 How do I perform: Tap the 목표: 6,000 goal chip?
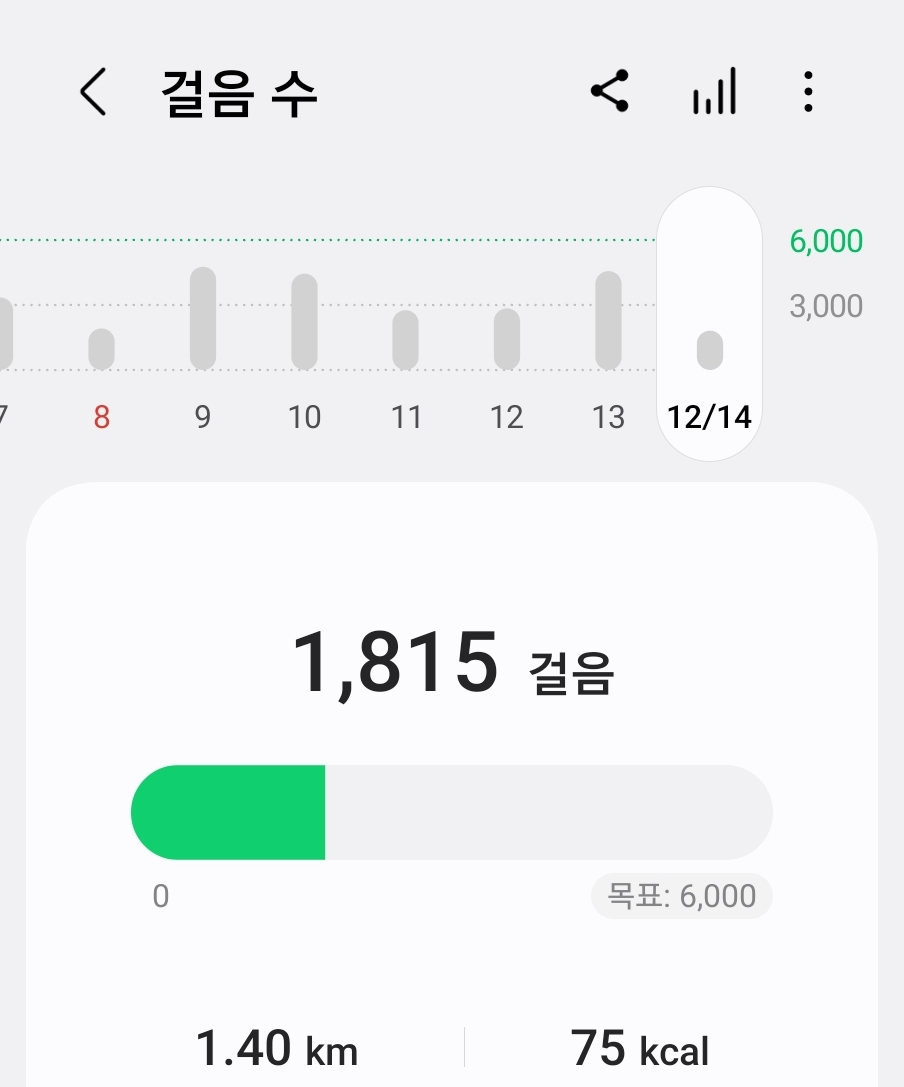tap(682, 896)
